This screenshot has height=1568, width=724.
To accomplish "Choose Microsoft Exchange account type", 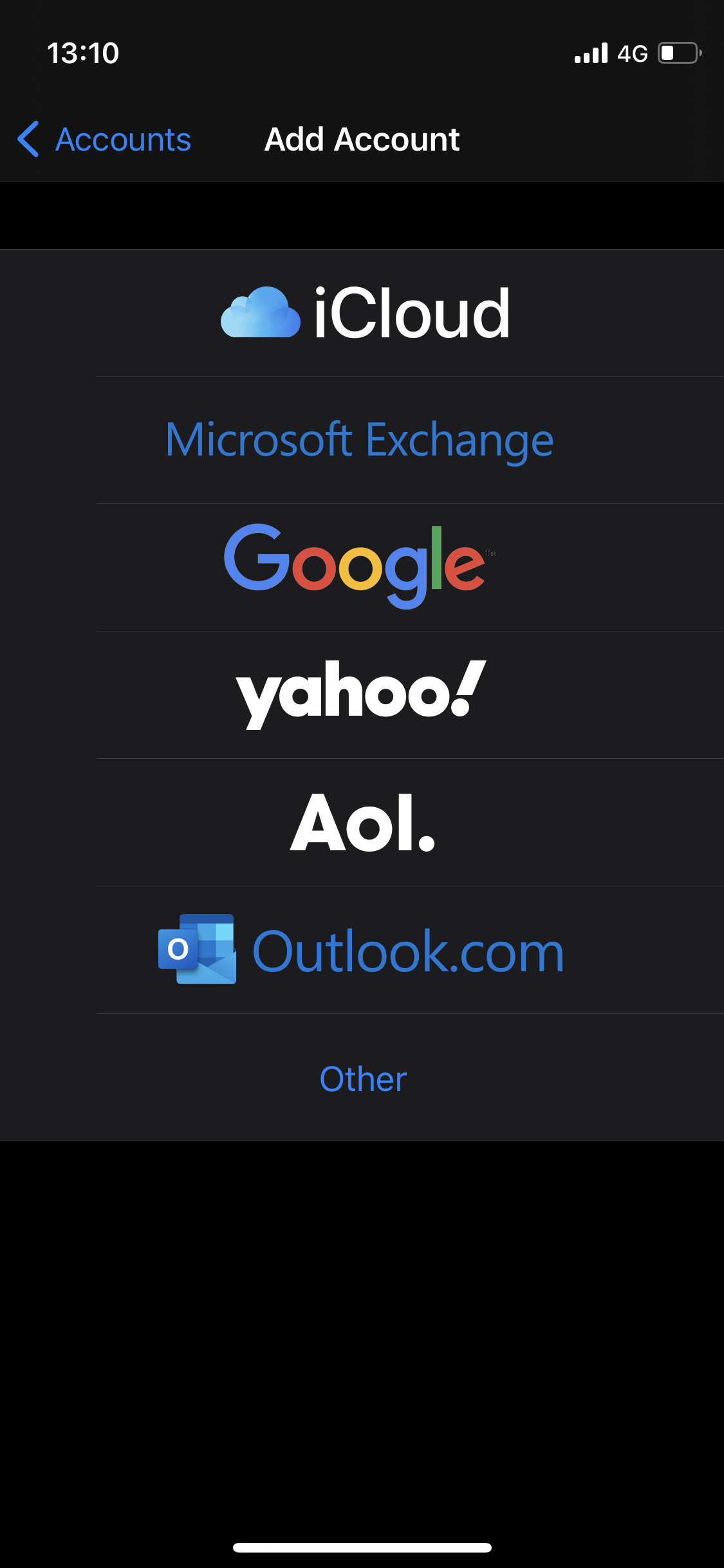I will click(360, 440).
